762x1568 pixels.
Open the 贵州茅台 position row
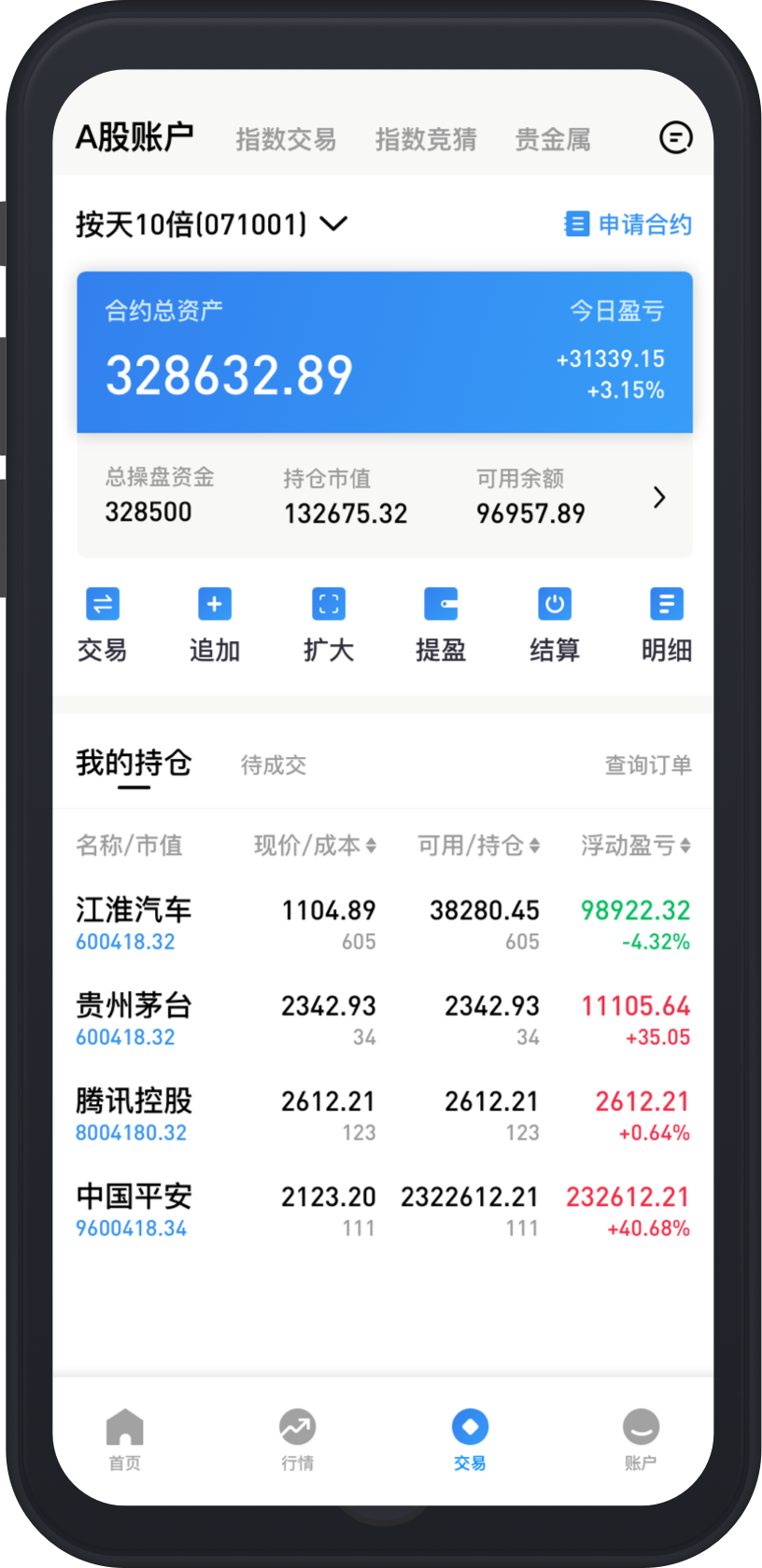click(383, 1019)
